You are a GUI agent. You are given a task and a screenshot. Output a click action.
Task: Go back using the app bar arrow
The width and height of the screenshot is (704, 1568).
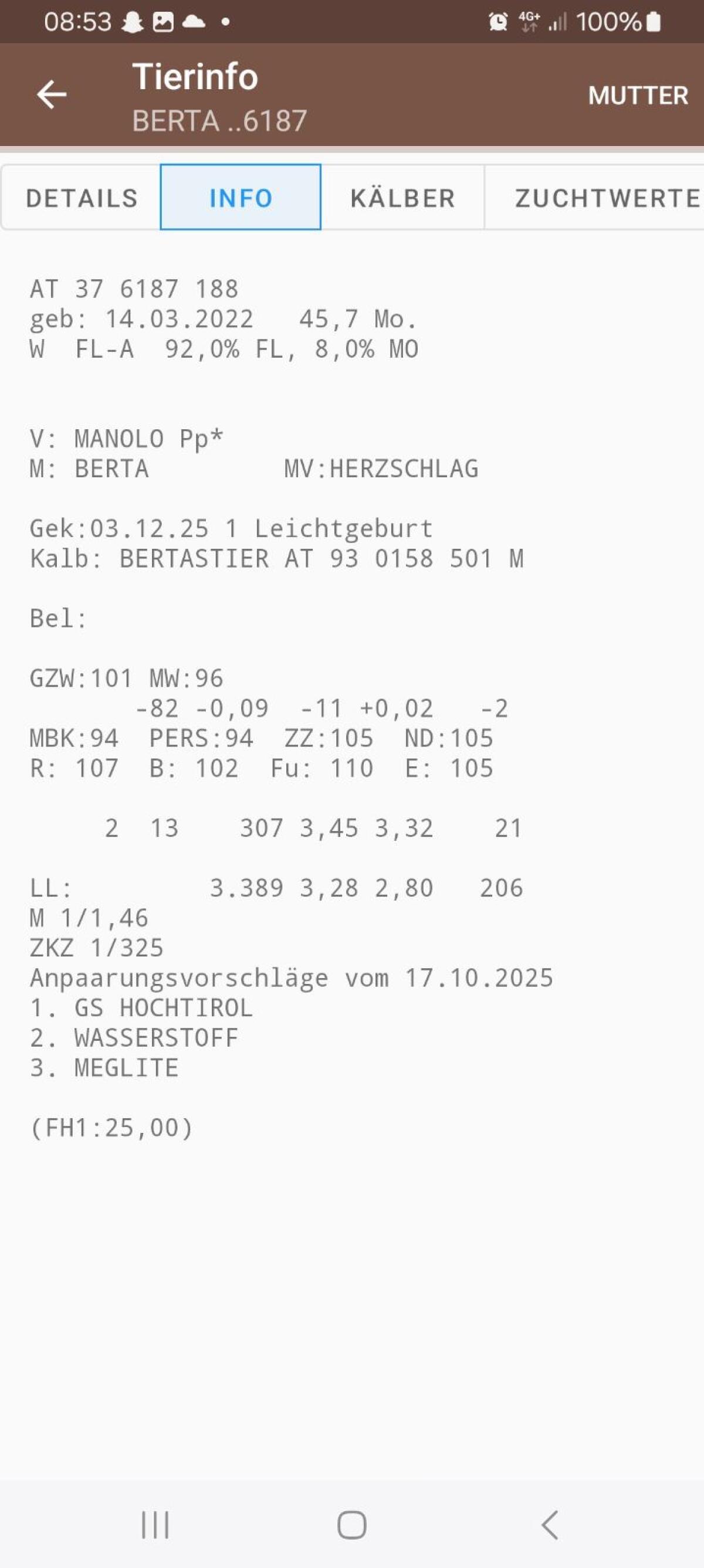click(x=52, y=95)
